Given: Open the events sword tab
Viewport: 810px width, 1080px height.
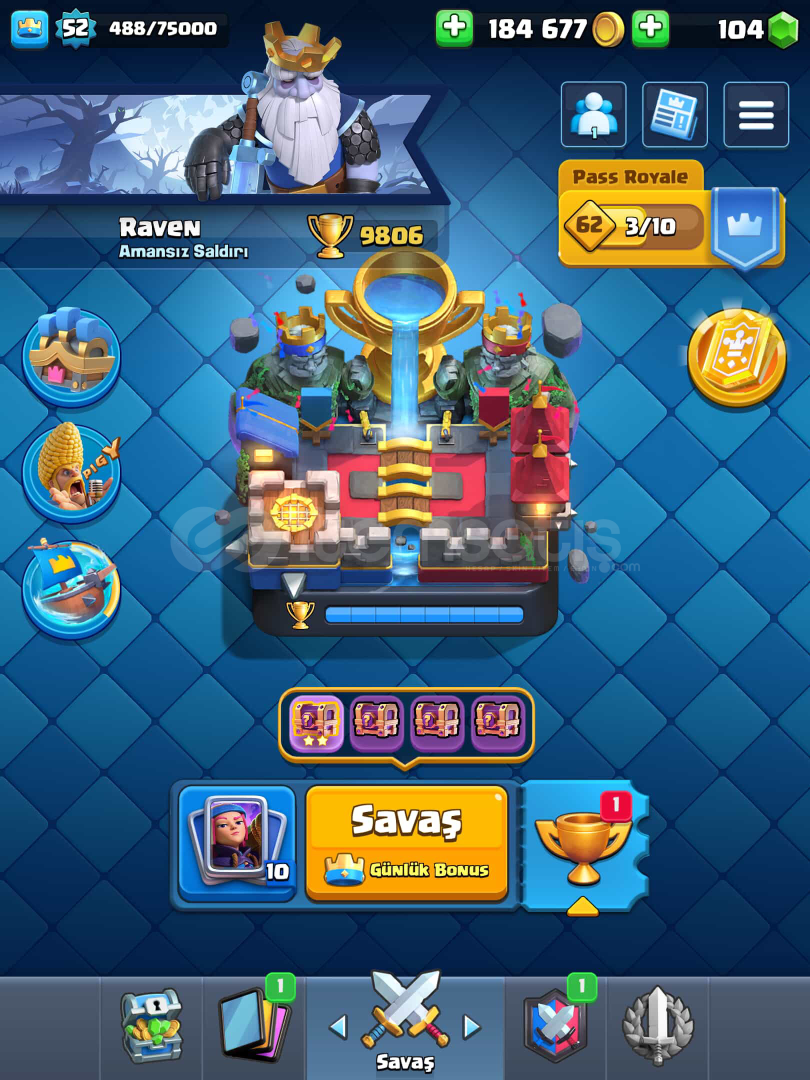Looking at the screenshot, I should tap(657, 1025).
